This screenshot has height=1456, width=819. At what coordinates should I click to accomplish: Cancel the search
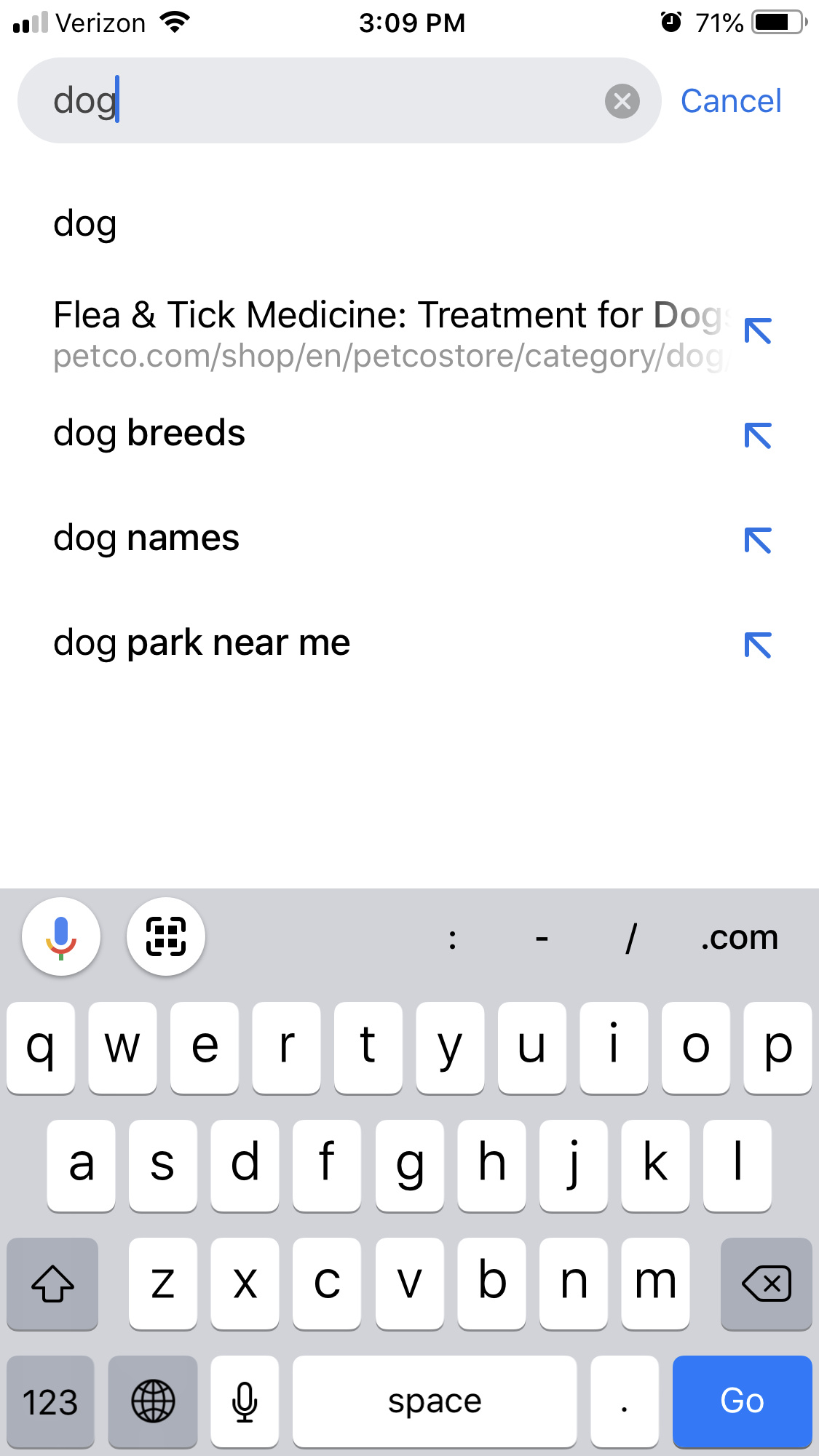(x=730, y=101)
